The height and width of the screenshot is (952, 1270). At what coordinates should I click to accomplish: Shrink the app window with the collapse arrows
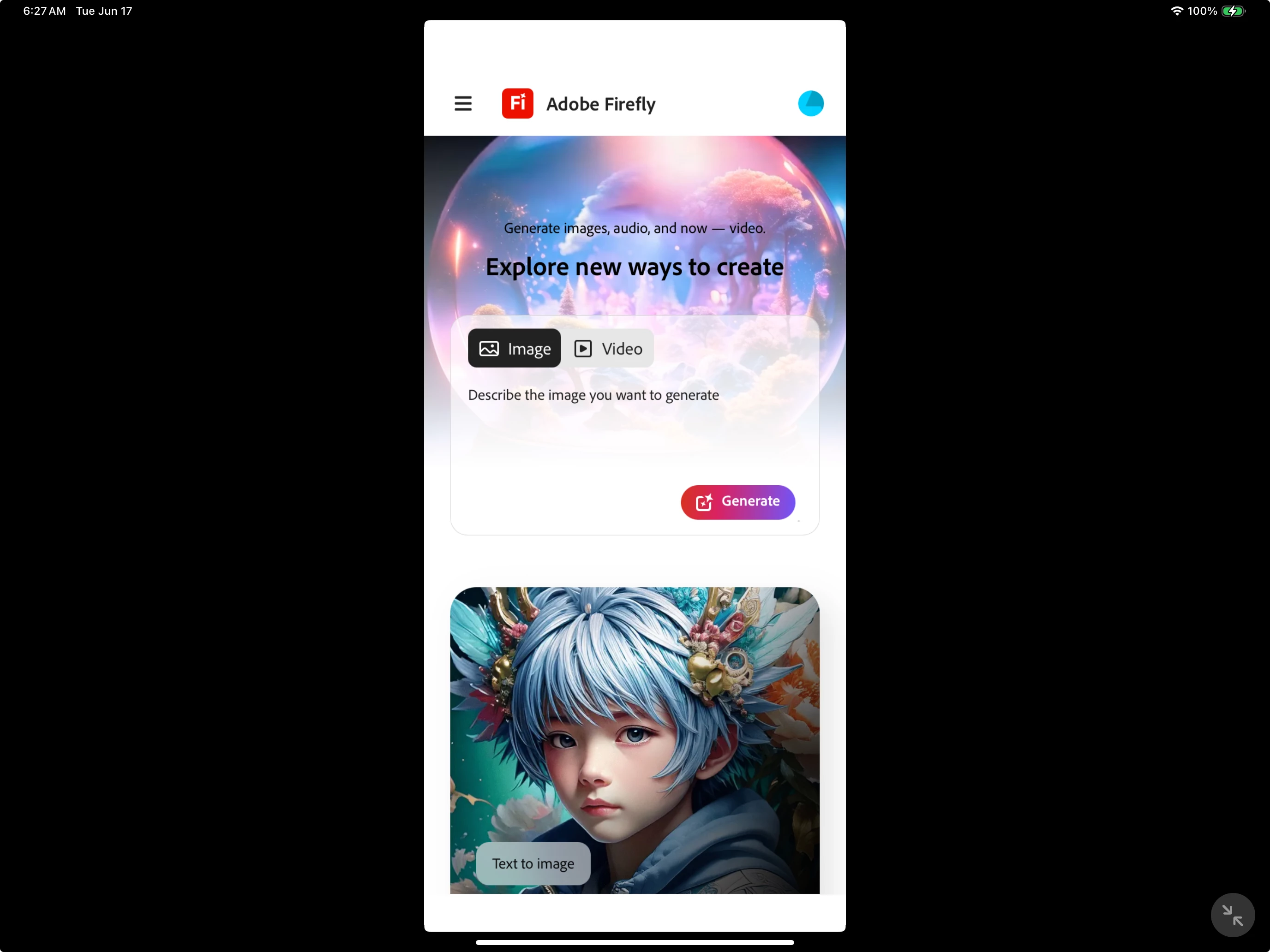tap(1232, 915)
